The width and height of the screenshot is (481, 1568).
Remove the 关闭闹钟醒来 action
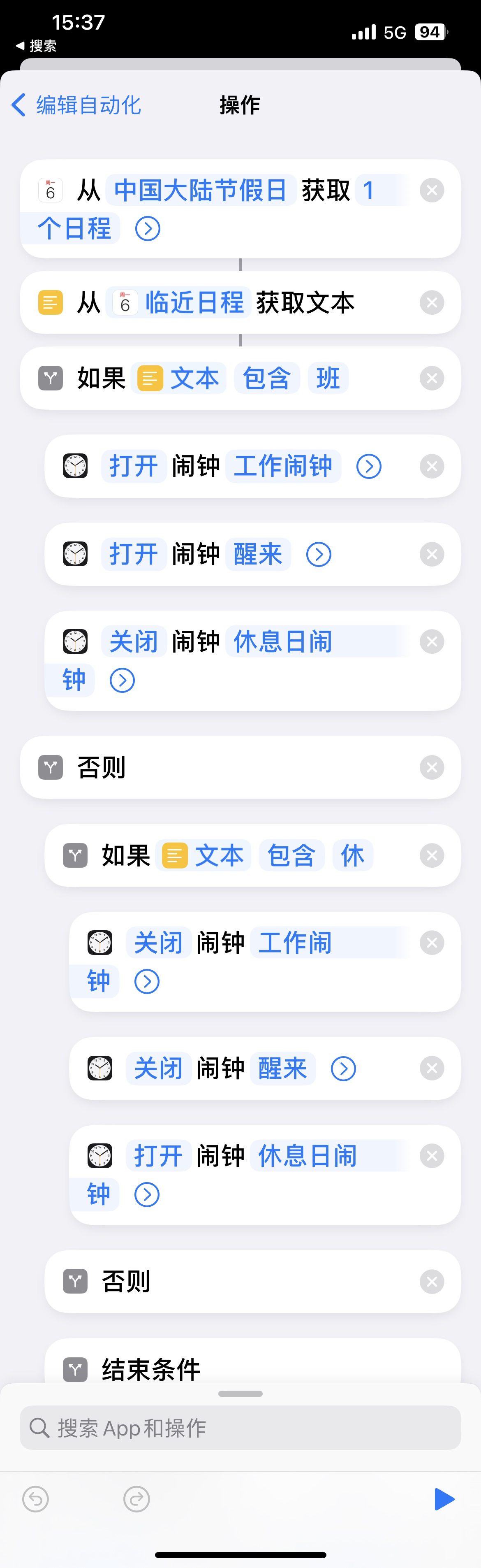point(432,1068)
